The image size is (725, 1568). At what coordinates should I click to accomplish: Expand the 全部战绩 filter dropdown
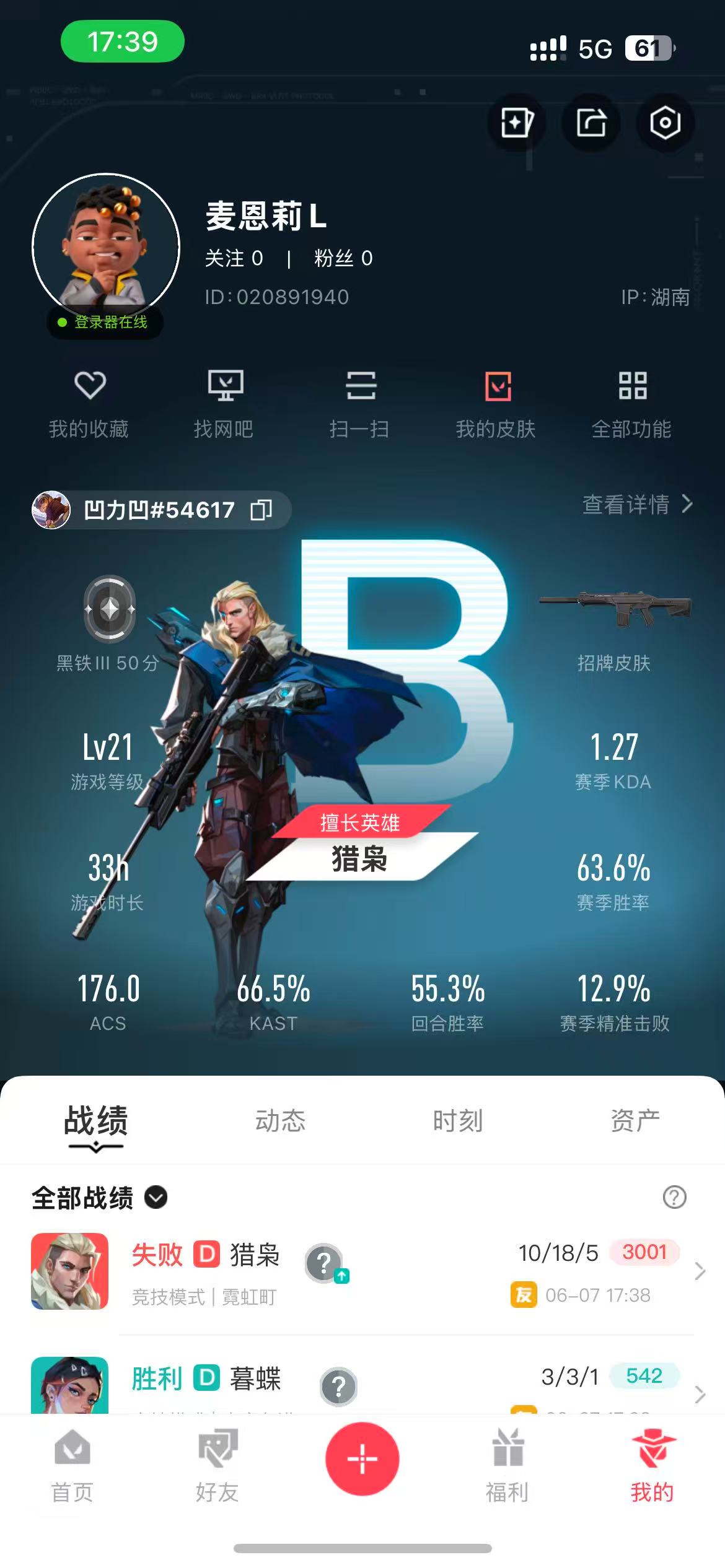[x=156, y=1197]
